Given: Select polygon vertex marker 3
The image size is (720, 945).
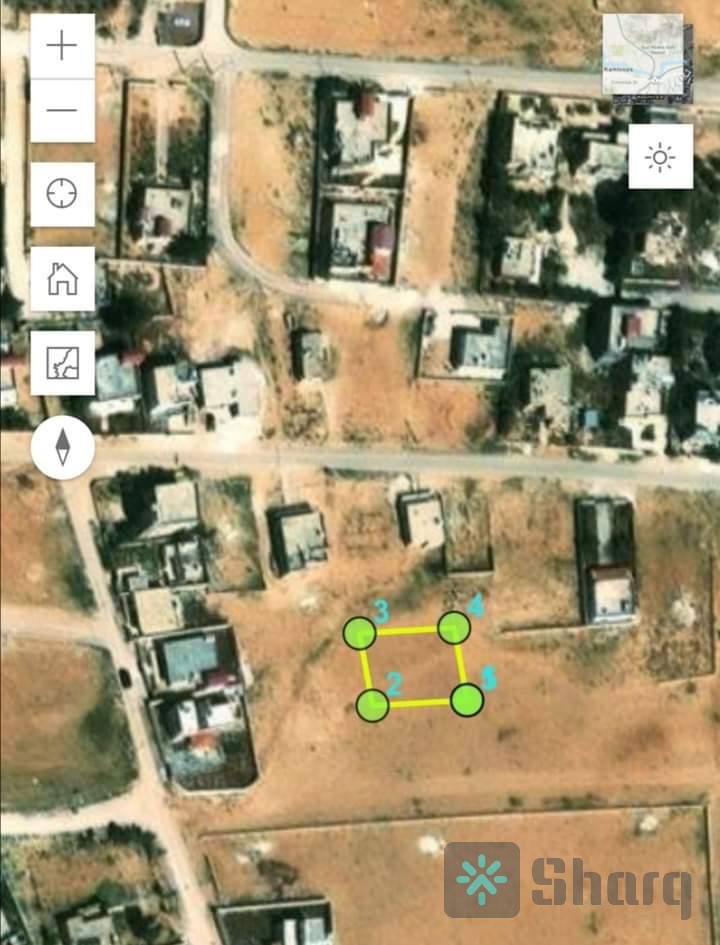Looking at the screenshot, I should (x=359, y=633).
